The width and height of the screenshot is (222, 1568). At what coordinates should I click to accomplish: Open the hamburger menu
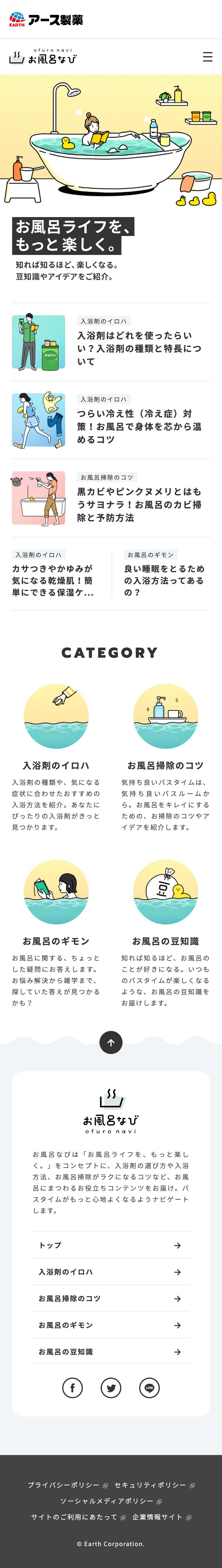pyautogui.click(x=207, y=56)
